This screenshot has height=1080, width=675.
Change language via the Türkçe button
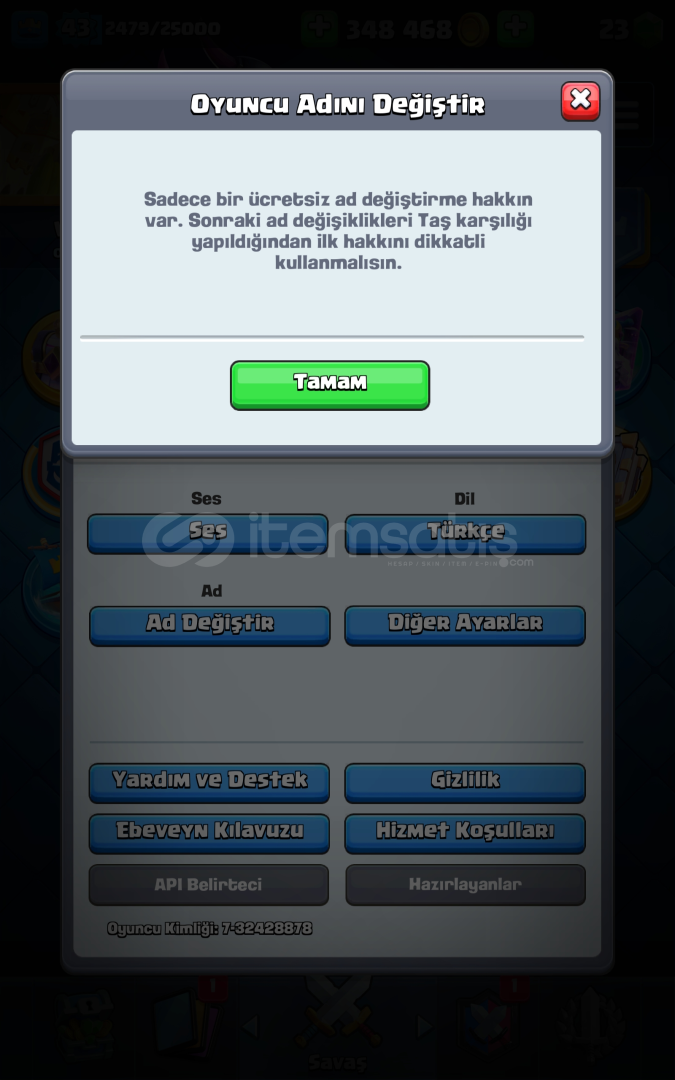(465, 532)
